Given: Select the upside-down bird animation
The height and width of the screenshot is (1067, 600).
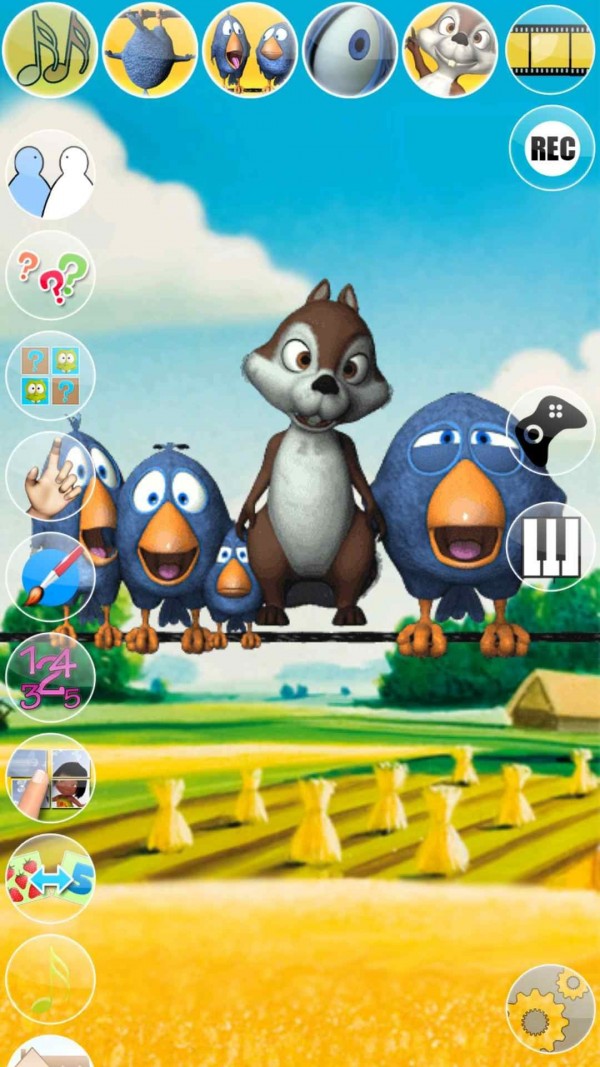Looking at the screenshot, I should point(150,50).
